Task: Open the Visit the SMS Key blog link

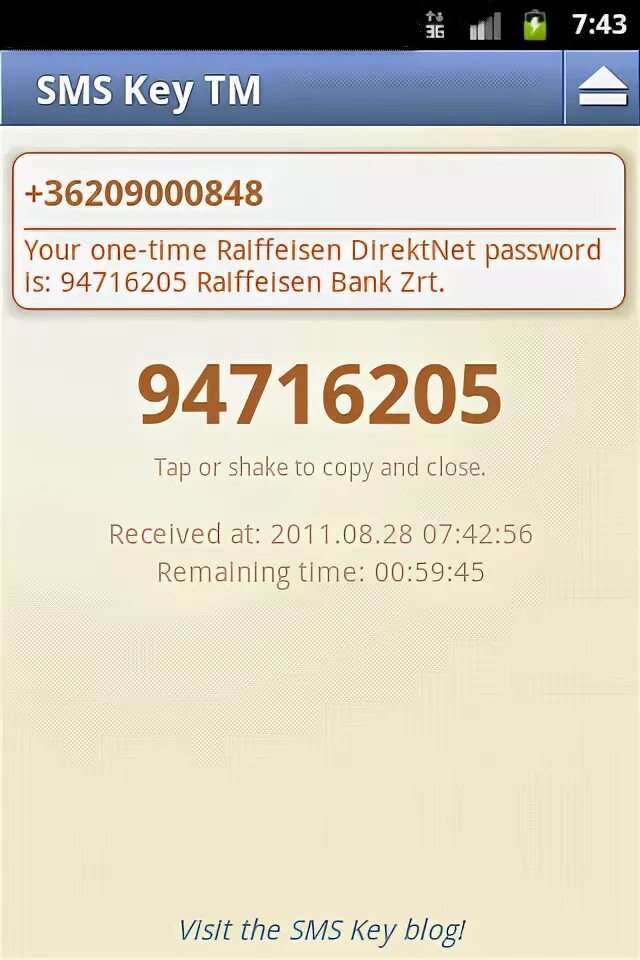Action: coord(321,930)
